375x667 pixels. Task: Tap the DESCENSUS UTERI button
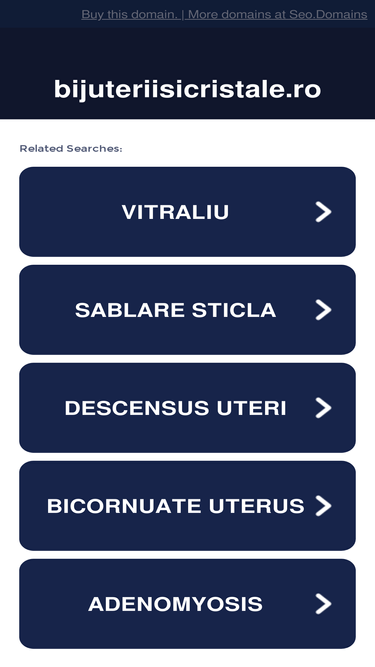(x=188, y=408)
